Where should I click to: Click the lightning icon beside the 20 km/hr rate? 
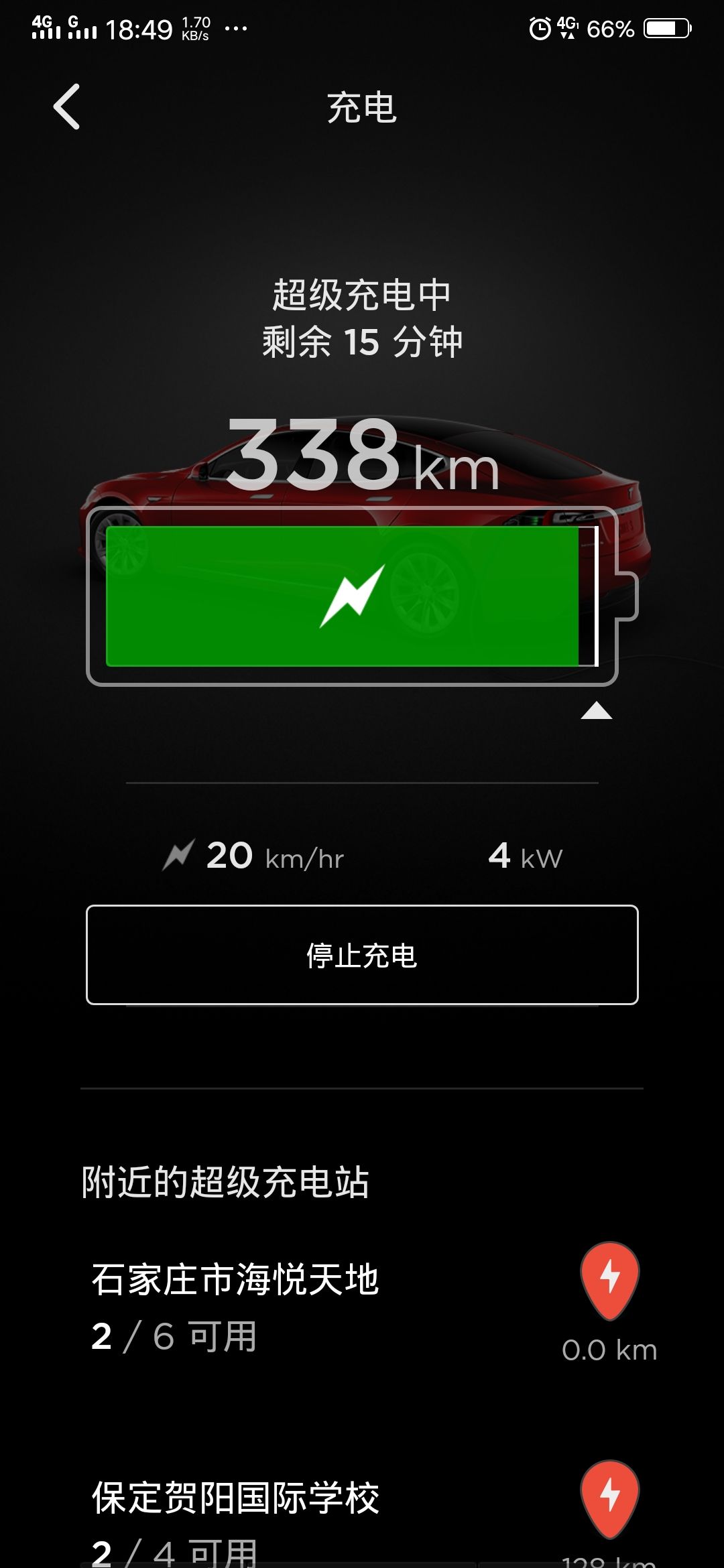(x=178, y=853)
